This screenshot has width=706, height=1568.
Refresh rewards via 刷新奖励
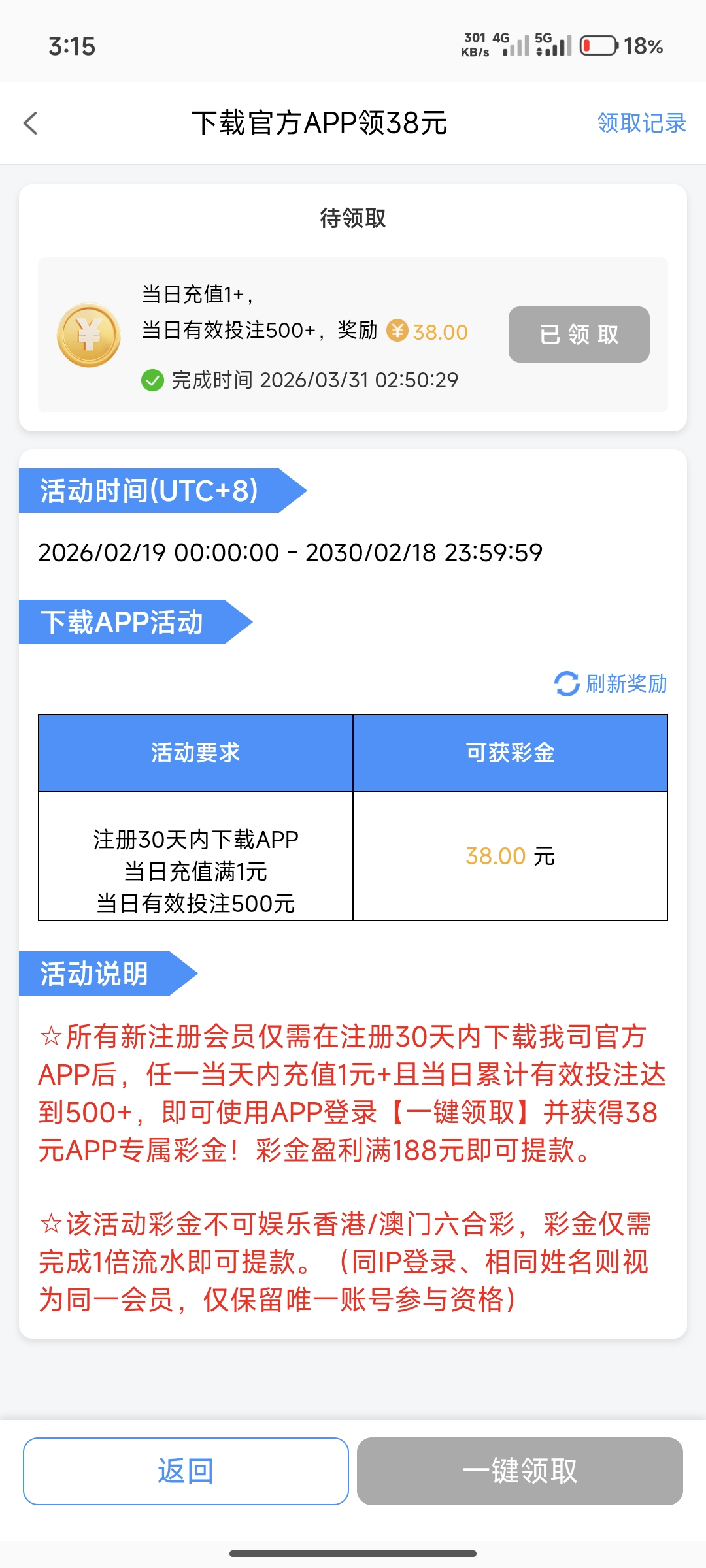pyautogui.click(x=611, y=684)
